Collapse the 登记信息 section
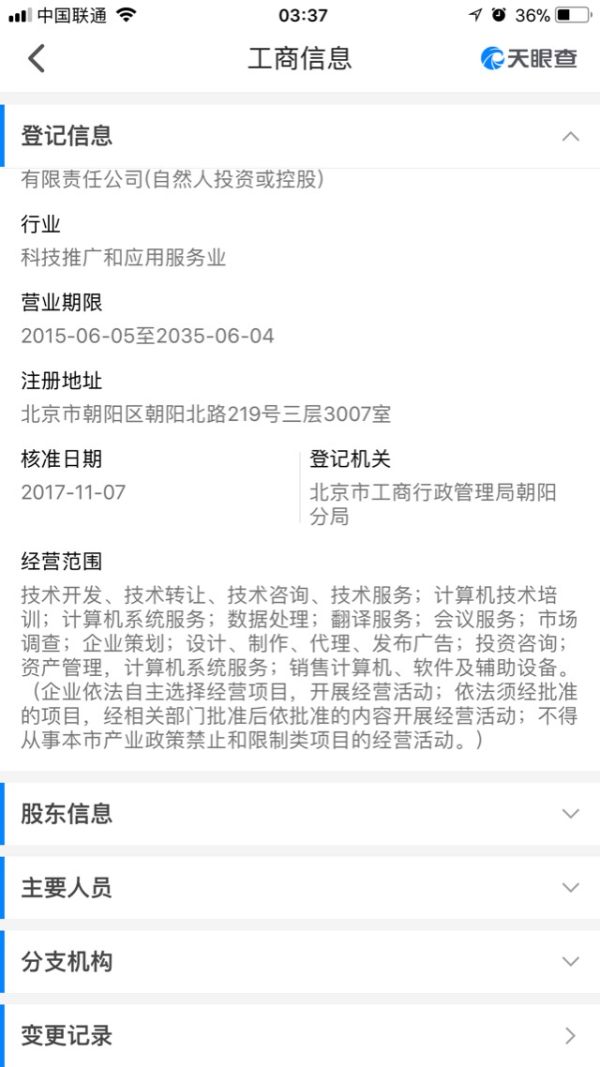The image size is (600, 1067). pyautogui.click(x=570, y=136)
